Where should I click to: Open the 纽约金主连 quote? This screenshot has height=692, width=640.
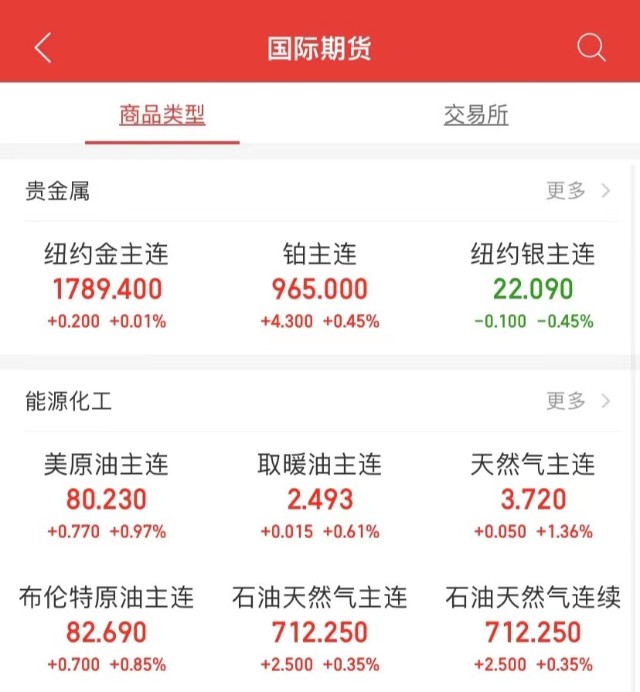click(107, 287)
